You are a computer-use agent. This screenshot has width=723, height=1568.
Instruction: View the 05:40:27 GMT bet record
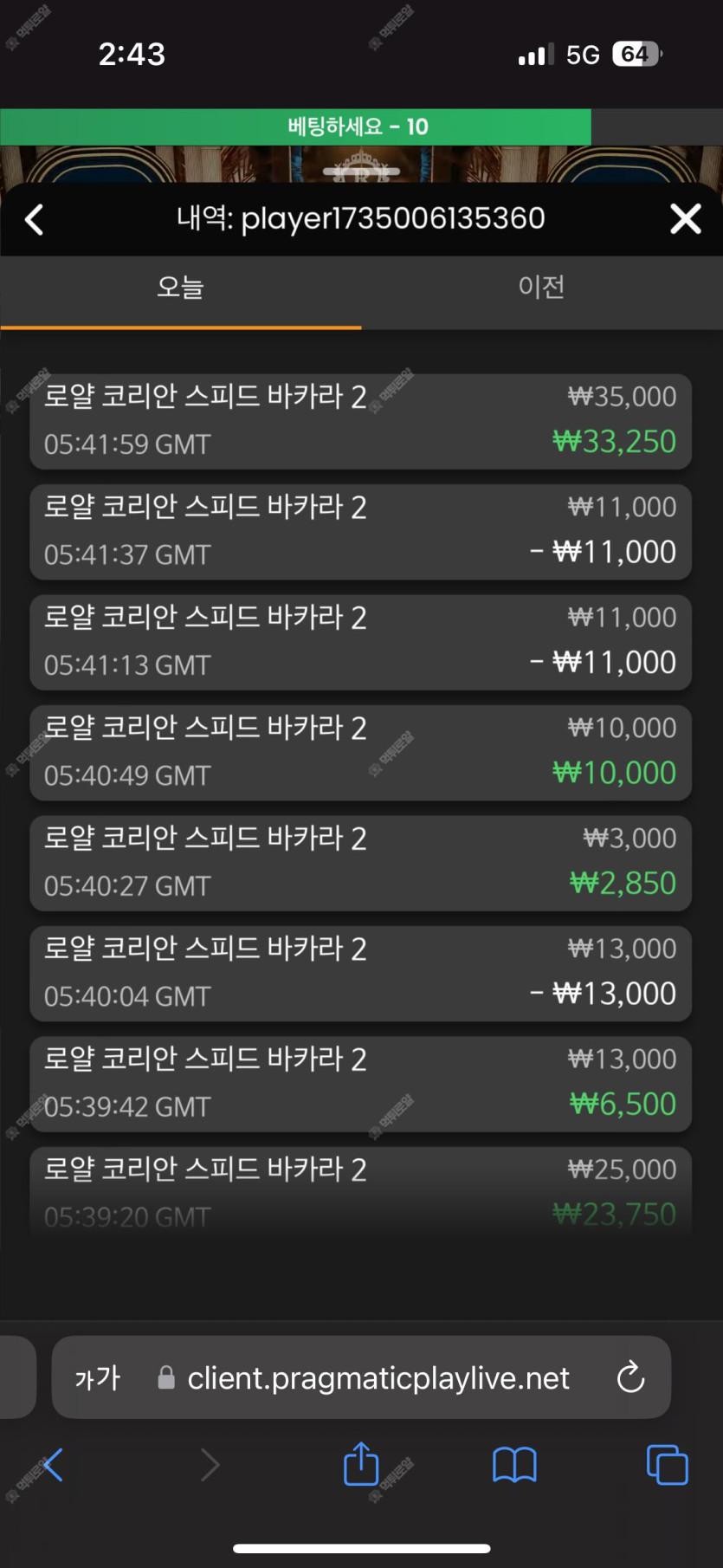coord(360,863)
